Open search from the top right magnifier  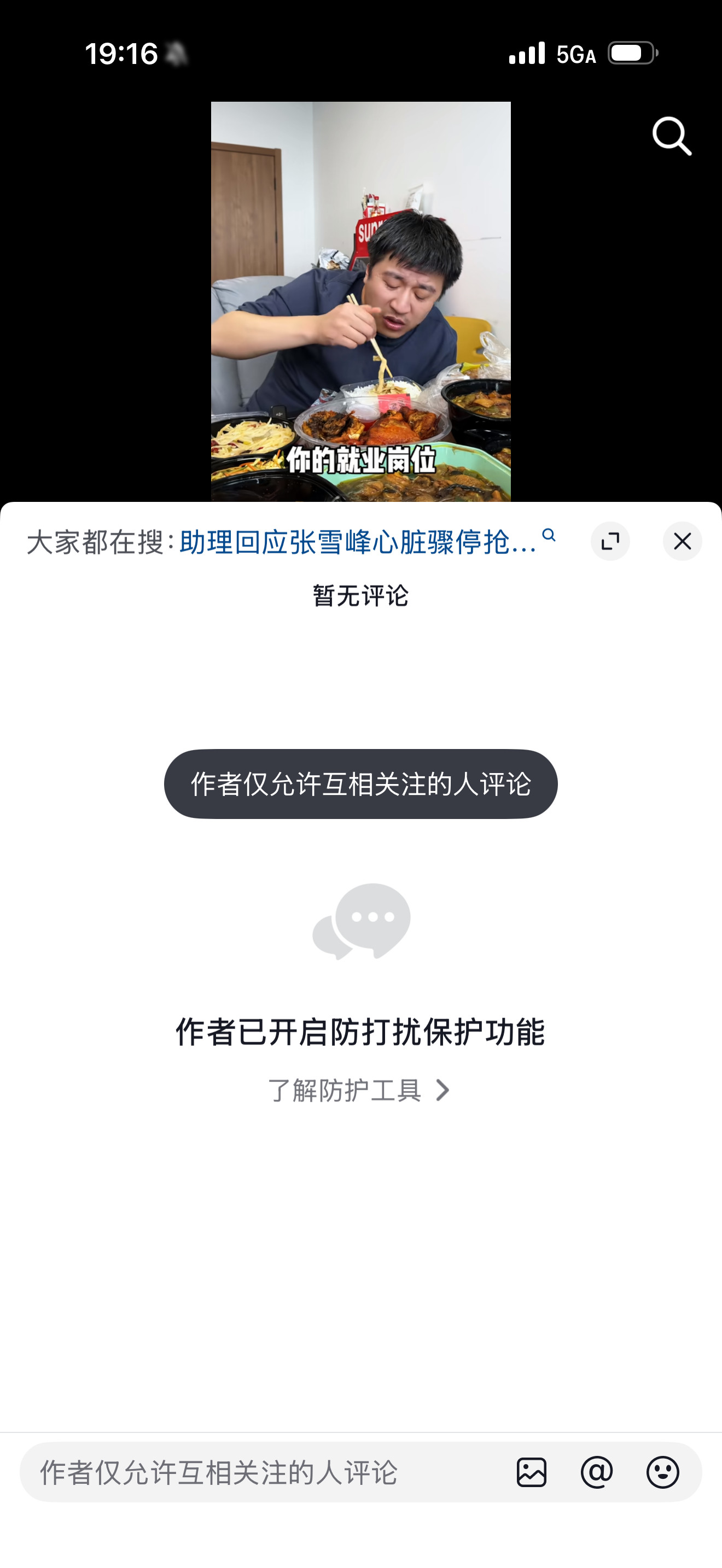[671, 136]
